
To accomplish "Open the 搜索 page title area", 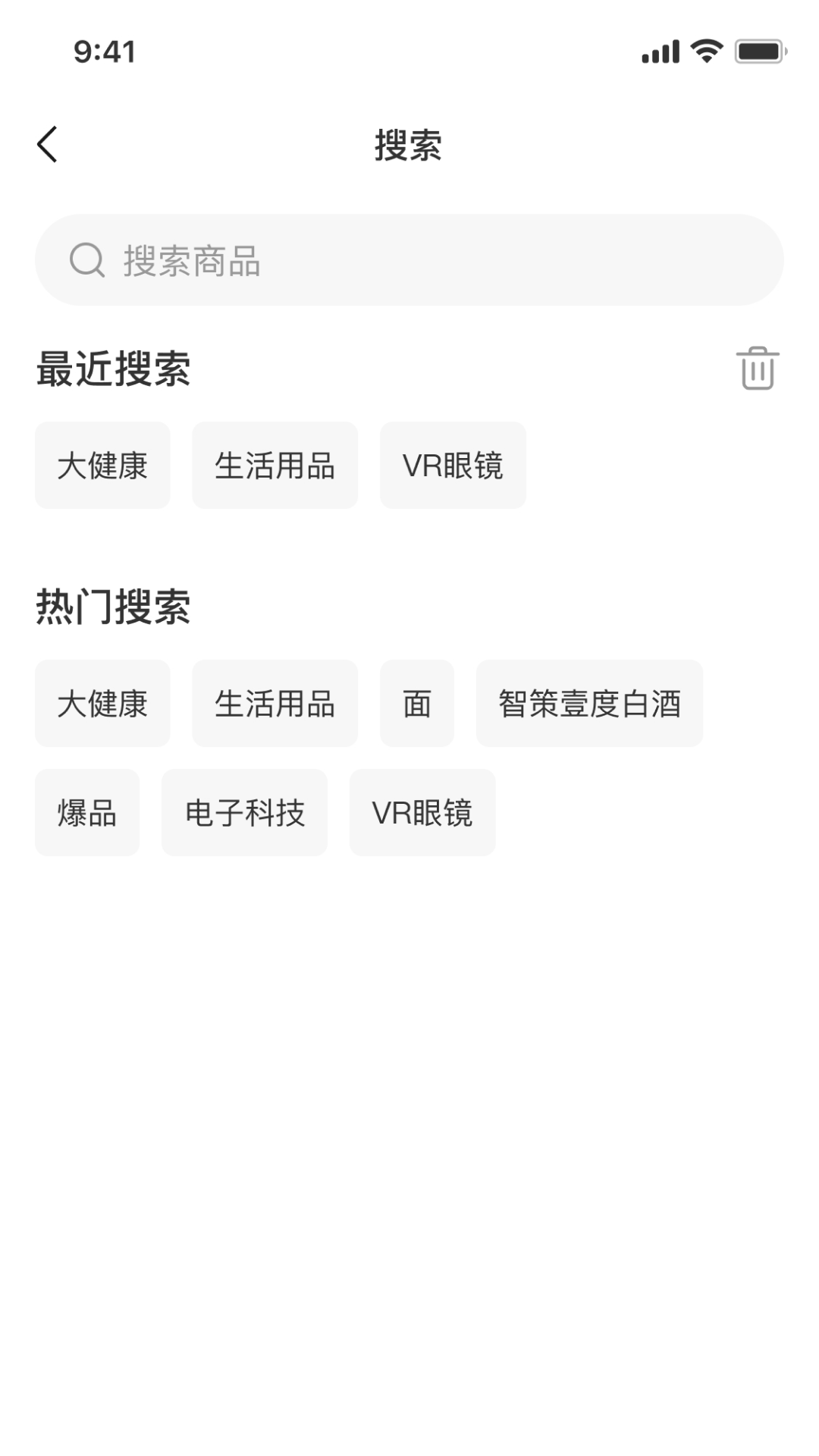I will [x=409, y=144].
